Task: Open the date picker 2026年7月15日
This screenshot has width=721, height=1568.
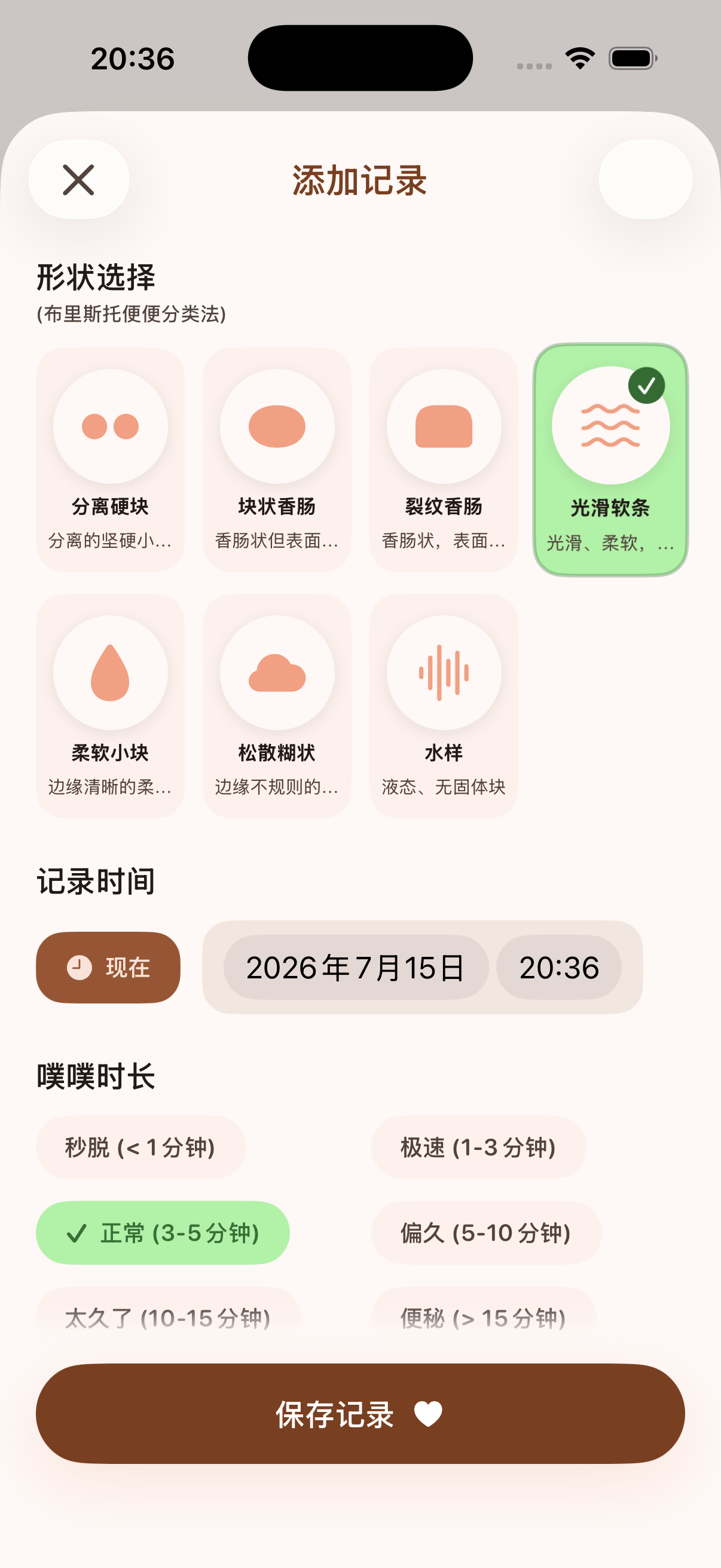Action: 356,967
